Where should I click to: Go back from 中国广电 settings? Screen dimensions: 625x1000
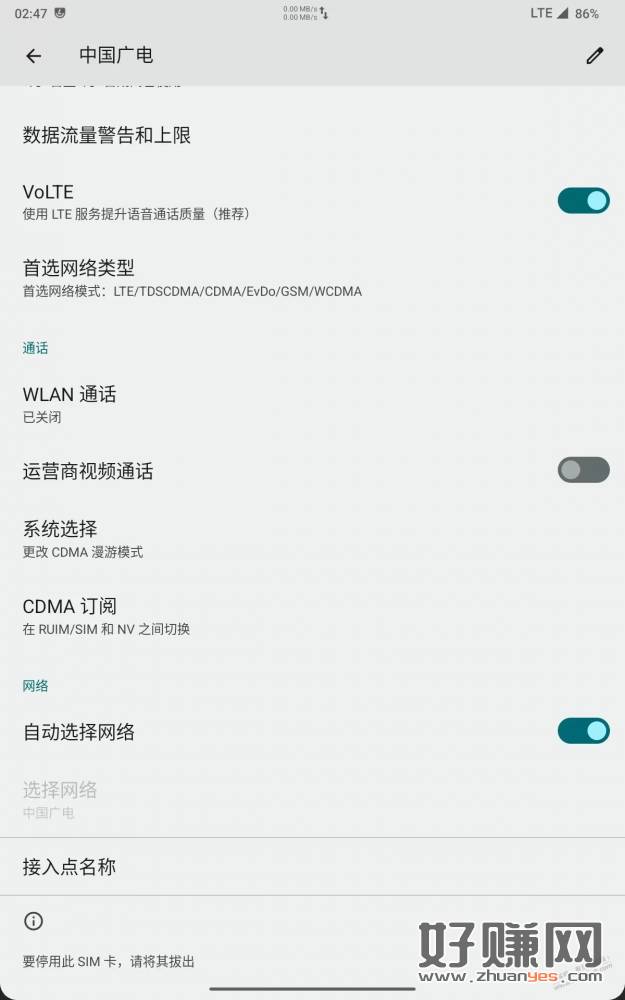[34, 56]
